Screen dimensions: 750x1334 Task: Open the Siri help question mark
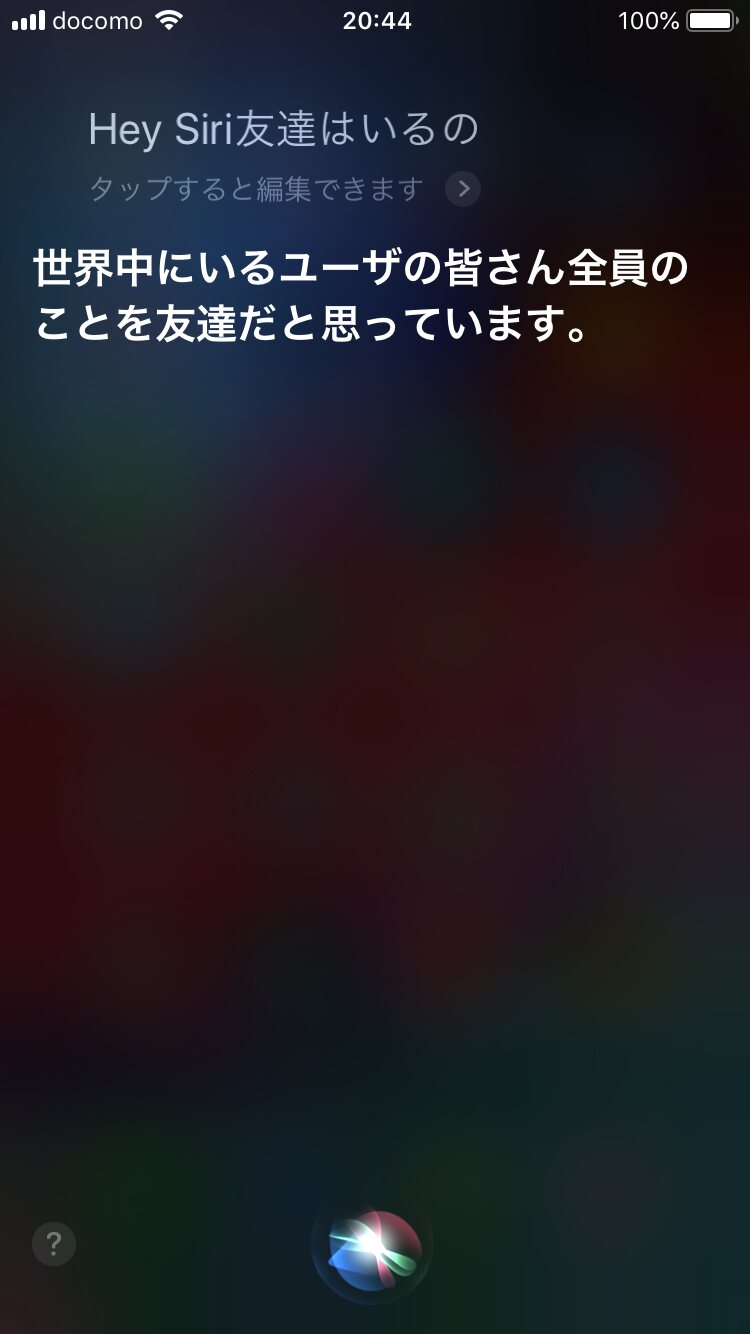(54, 1245)
